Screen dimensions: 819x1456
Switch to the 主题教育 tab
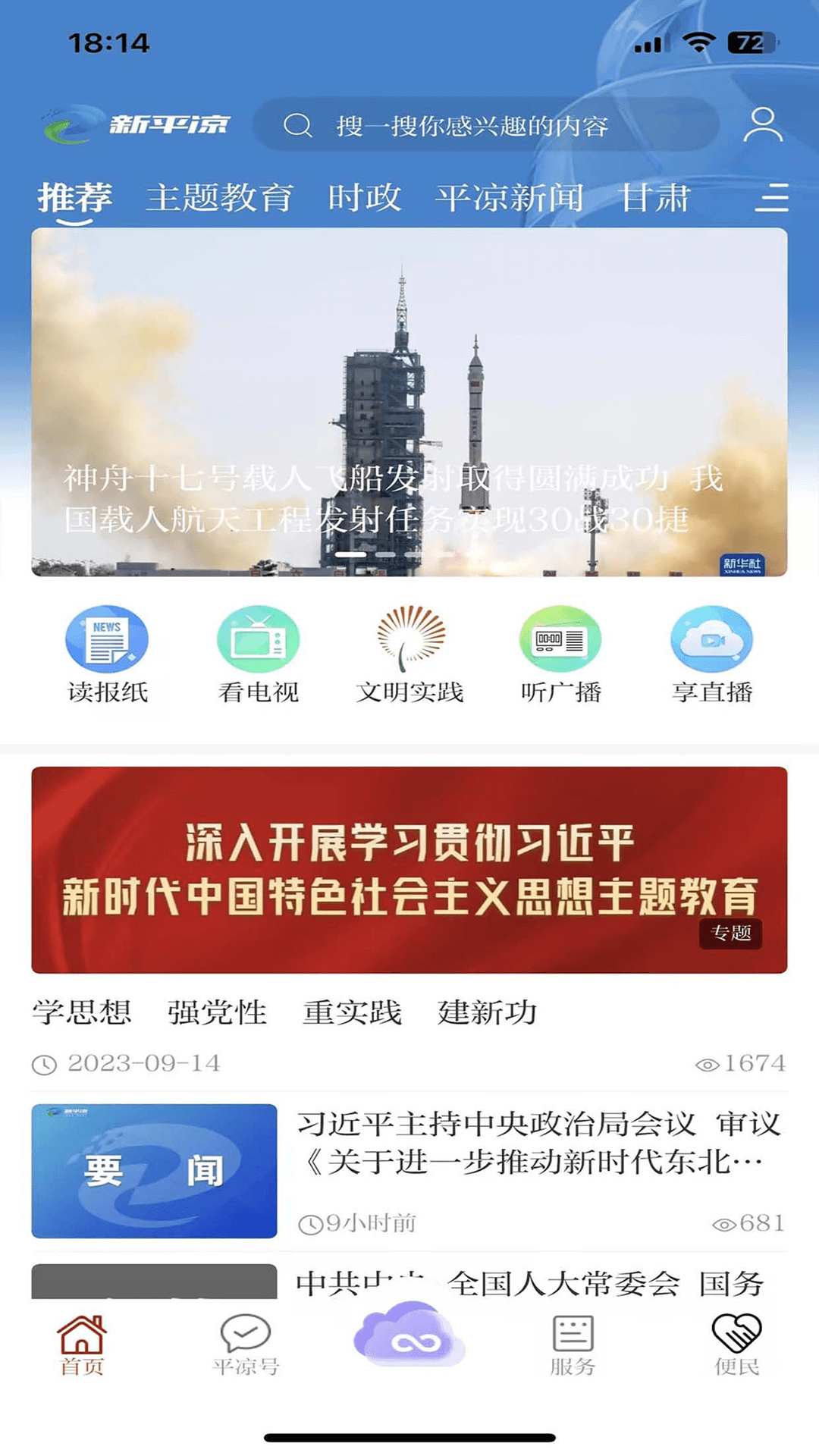point(222,197)
